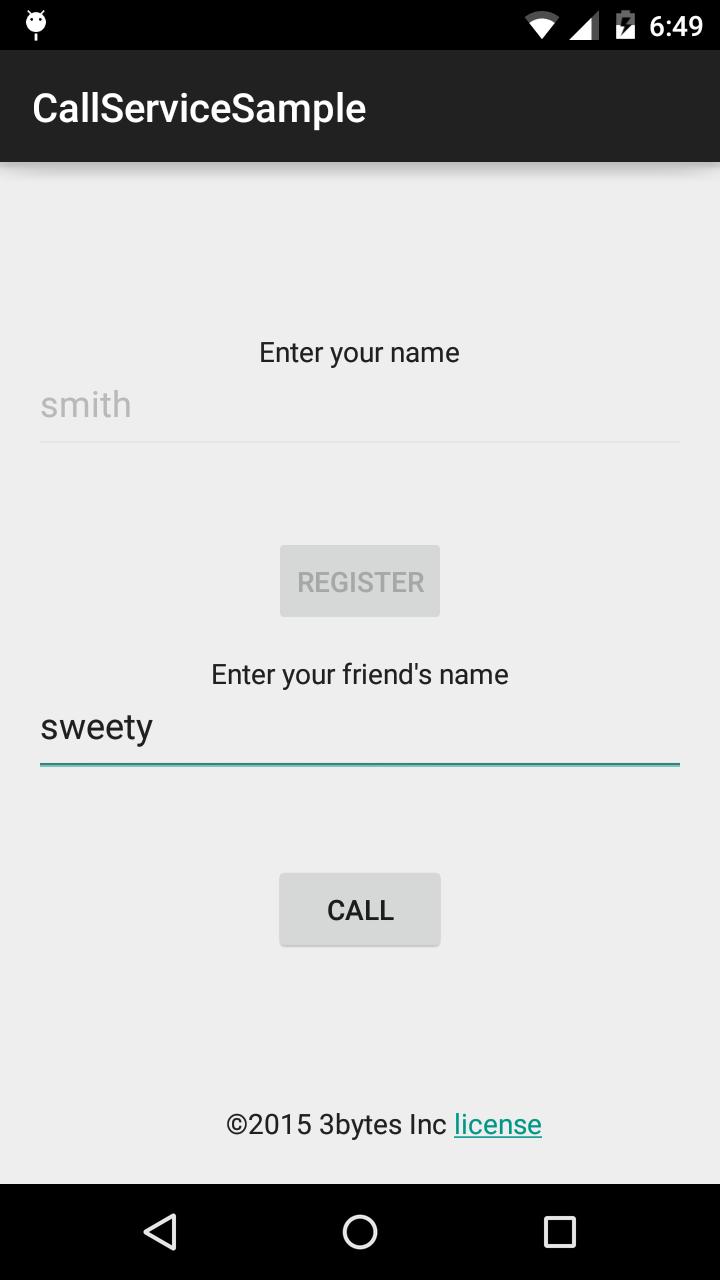Tap the Wi-Fi signal icon
This screenshot has width=720, height=1280.
tap(541, 24)
